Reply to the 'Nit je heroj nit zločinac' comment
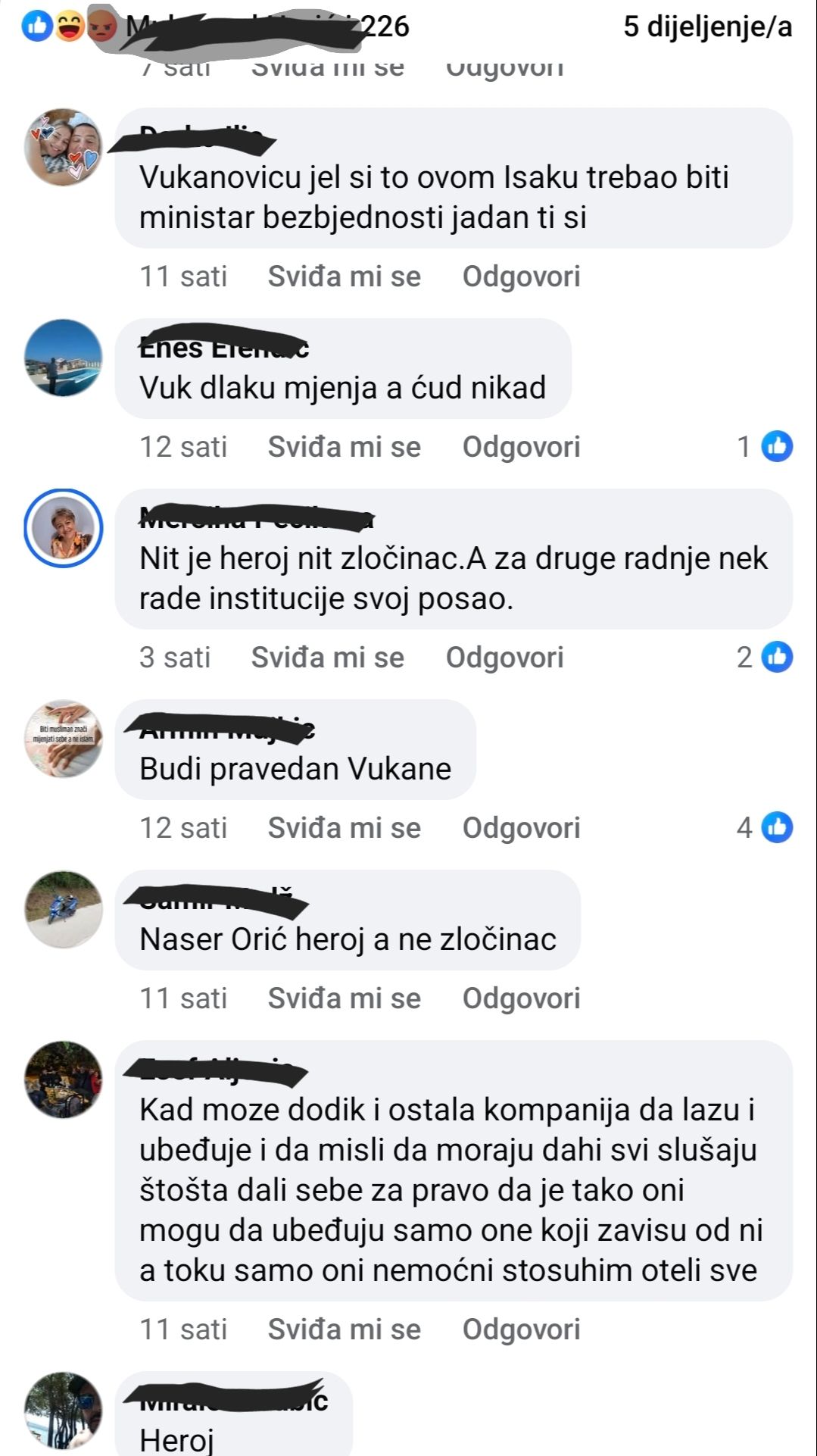The width and height of the screenshot is (817, 1456). [504, 658]
